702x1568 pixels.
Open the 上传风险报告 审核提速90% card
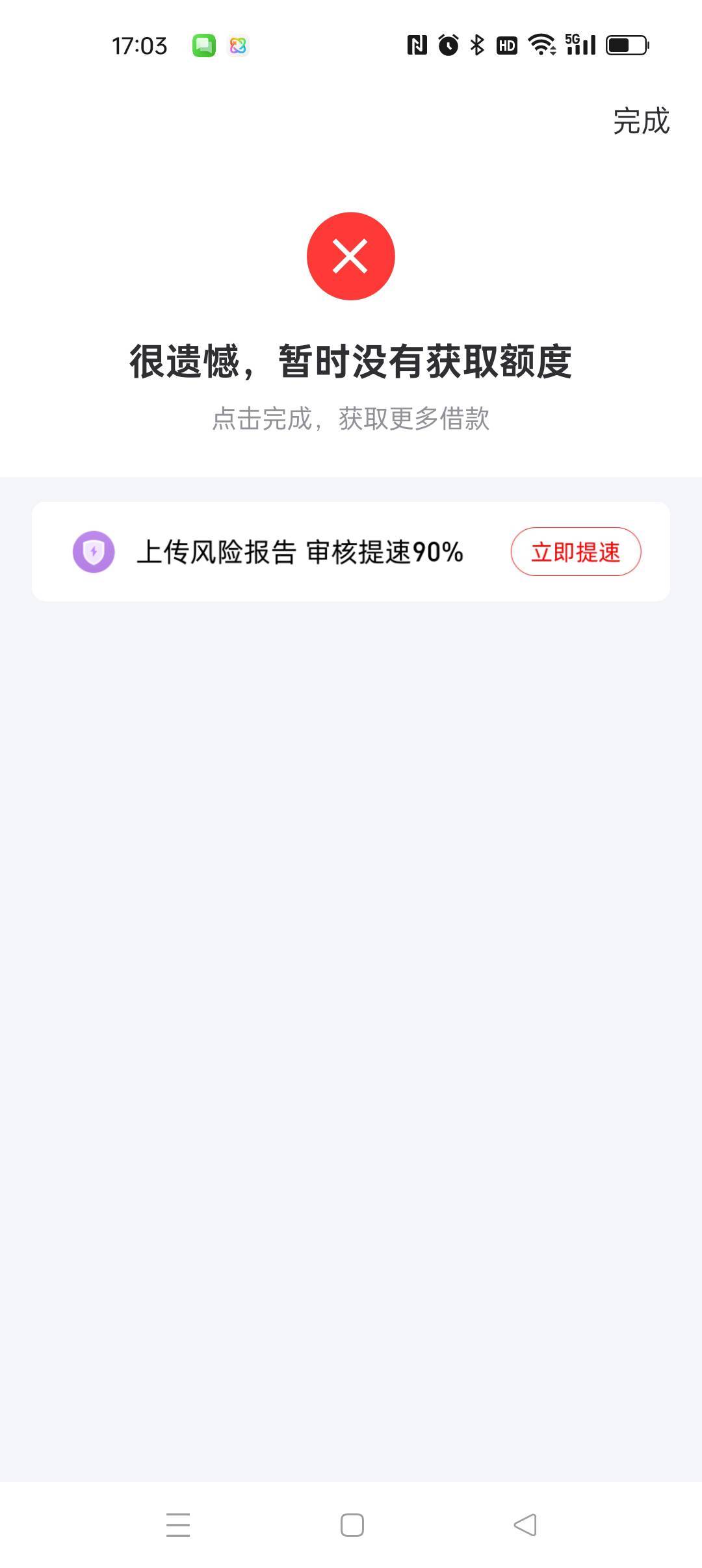299,552
